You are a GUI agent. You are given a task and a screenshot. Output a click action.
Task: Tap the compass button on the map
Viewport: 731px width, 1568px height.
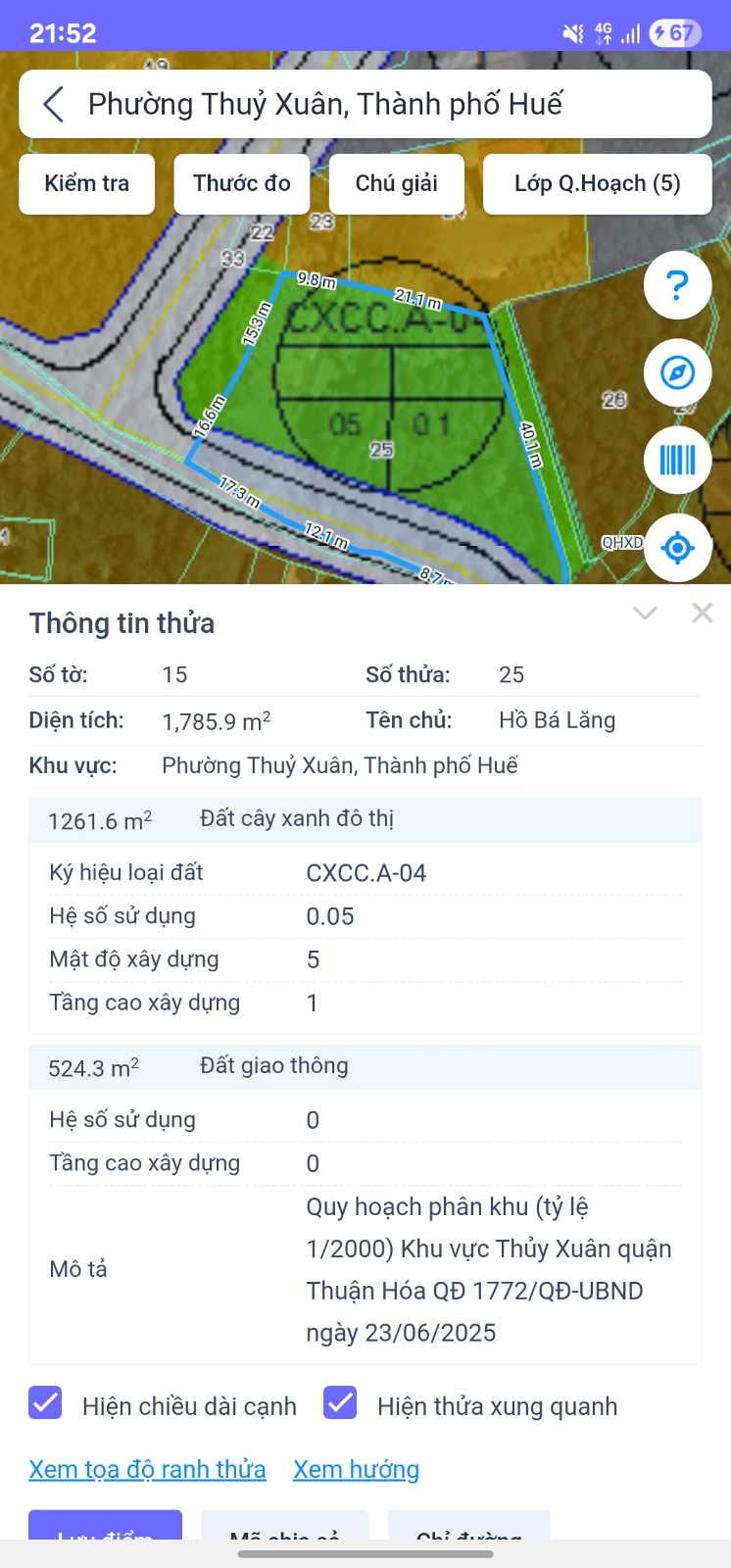click(x=677, y=373)
